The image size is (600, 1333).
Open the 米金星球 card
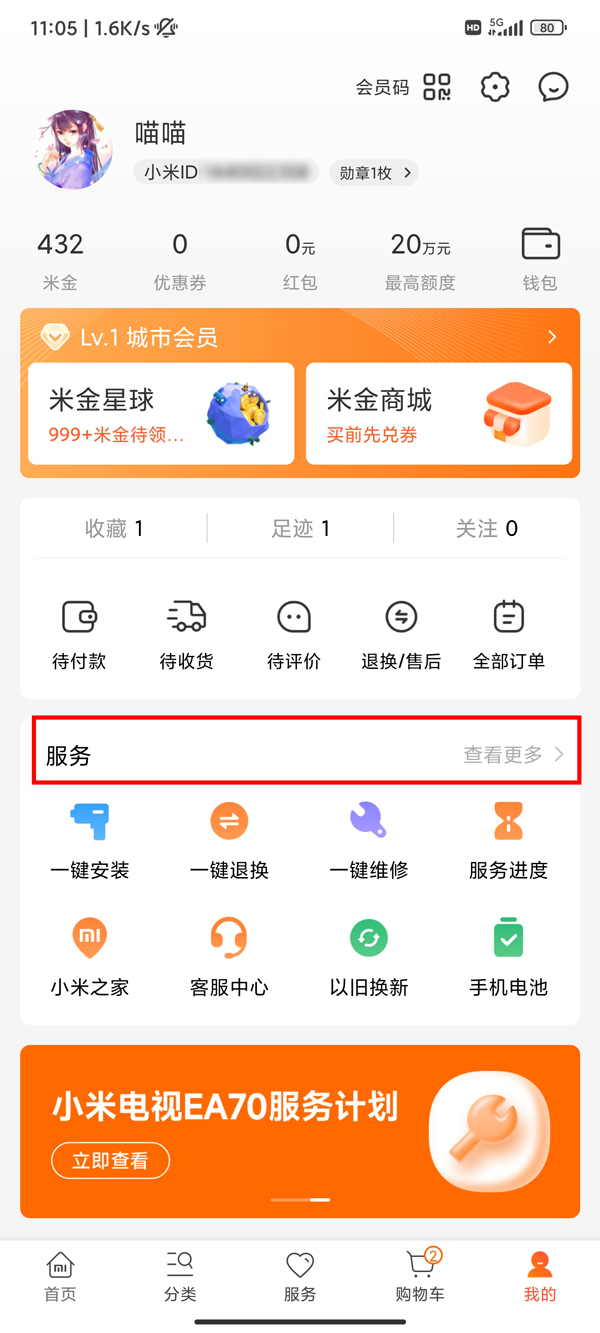pos(161,414)
